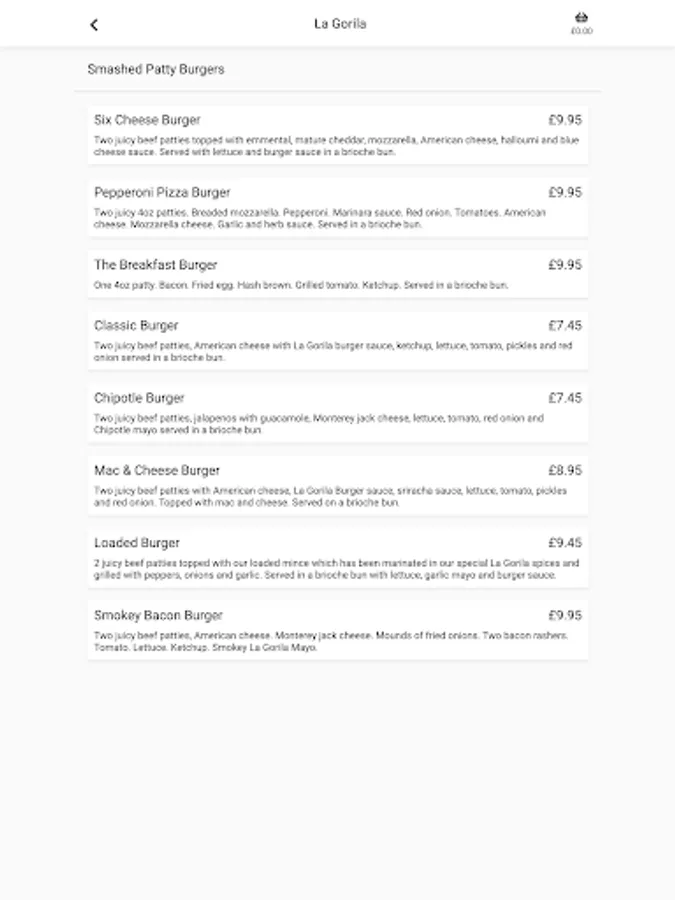The image size is (675, 900).
Task: Open the Mac & Cheese Burger
Action: (x=338, y=486)
